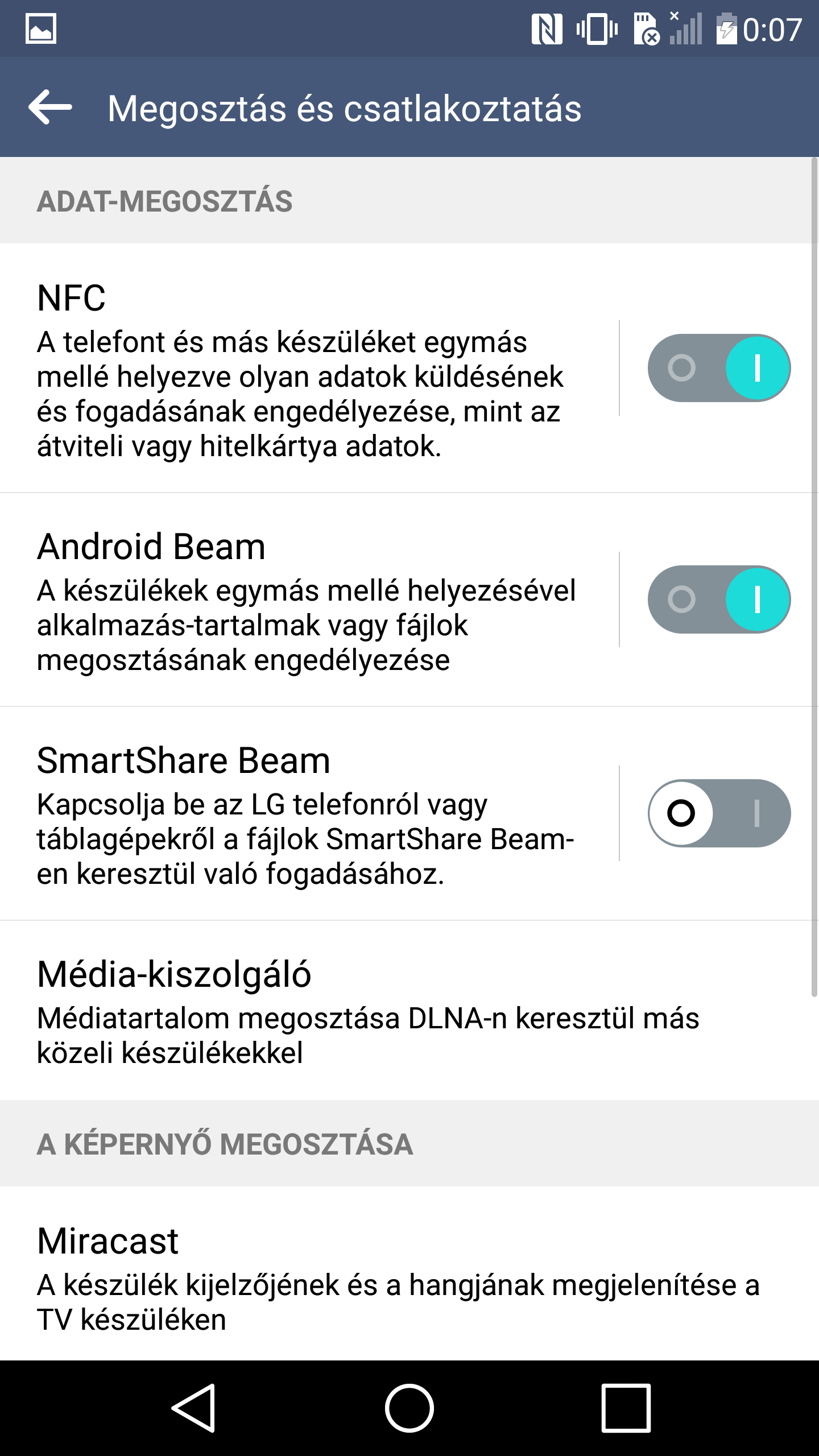Enable the SmartShare Beam switch
Image resolution: width=819 pixels, height=1456 pixels.
(x=719, y=813)
